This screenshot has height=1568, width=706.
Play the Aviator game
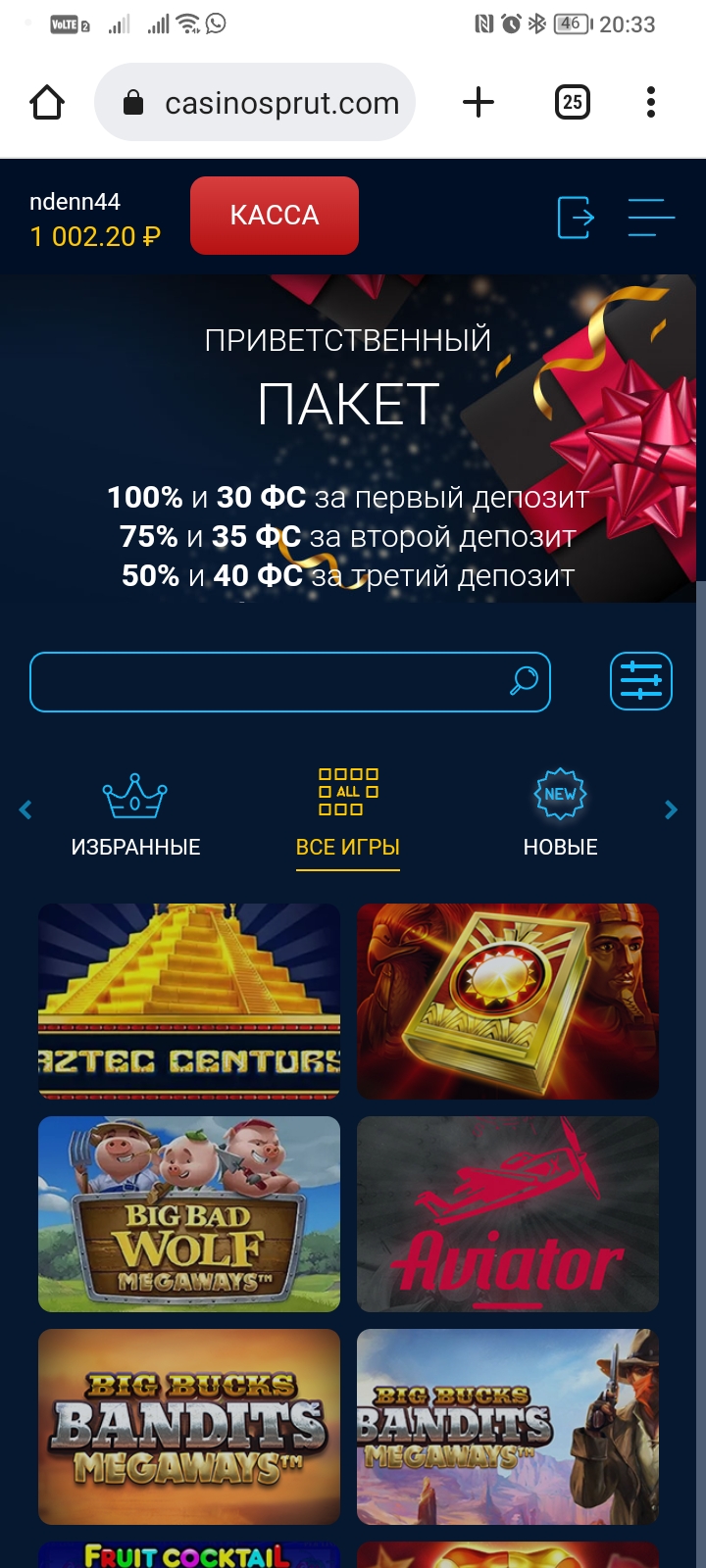coord(508,1213)
